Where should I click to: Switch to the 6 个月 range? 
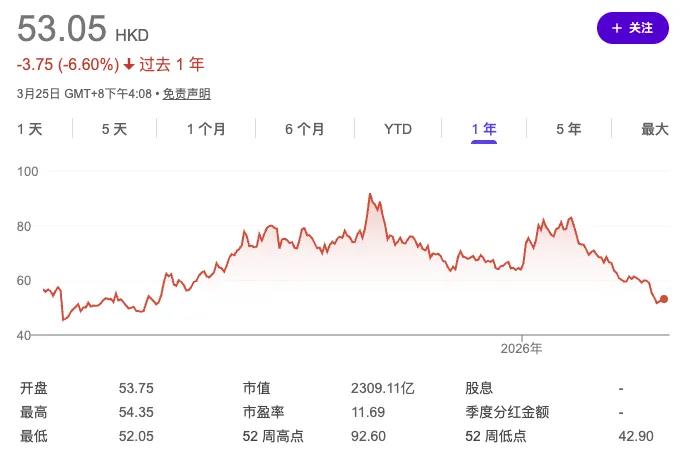(x=304, y=129)
